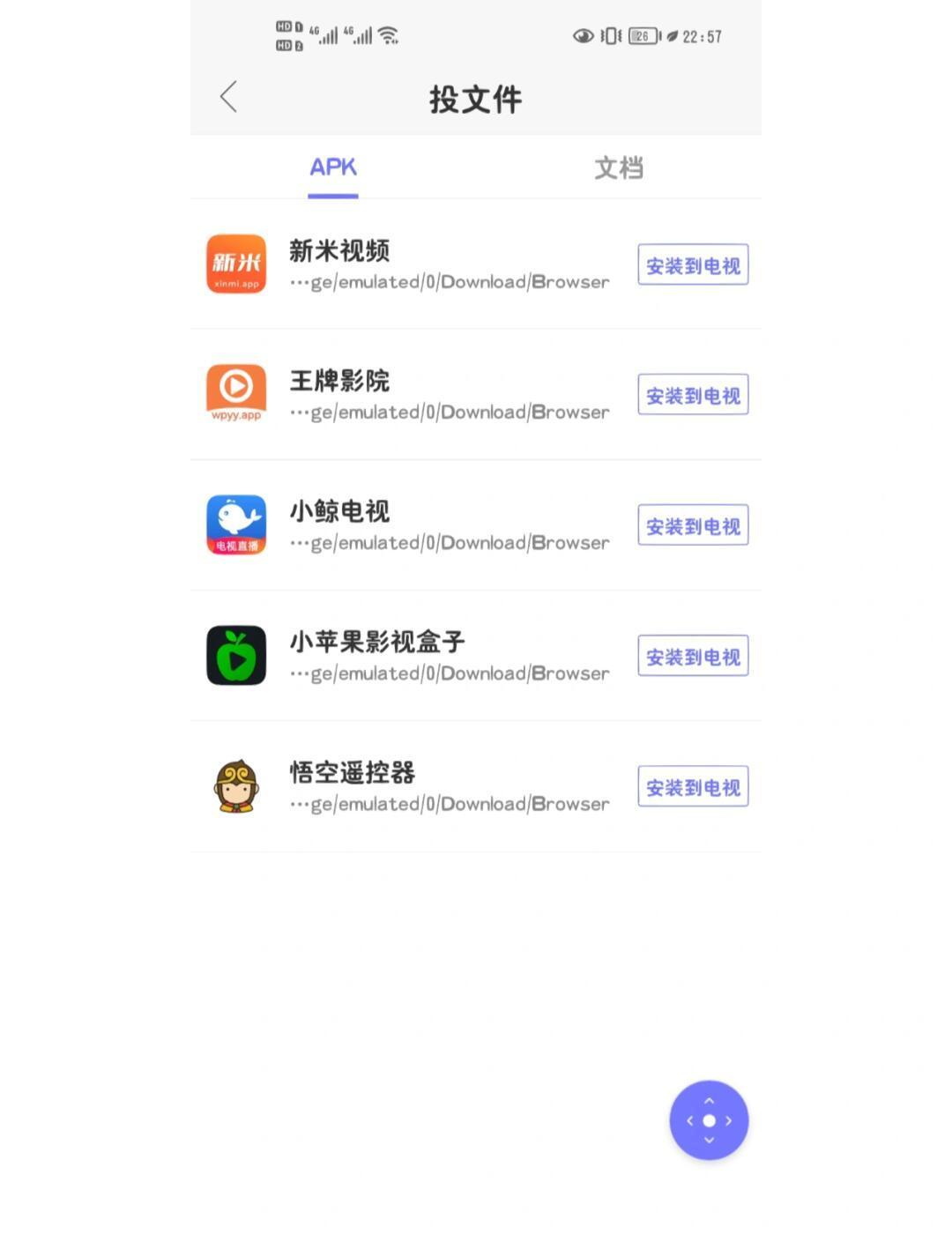Tap 安装到电视 for 悟空遥控器
This screenshot has height=1242, width=952.
coord(693,786)
